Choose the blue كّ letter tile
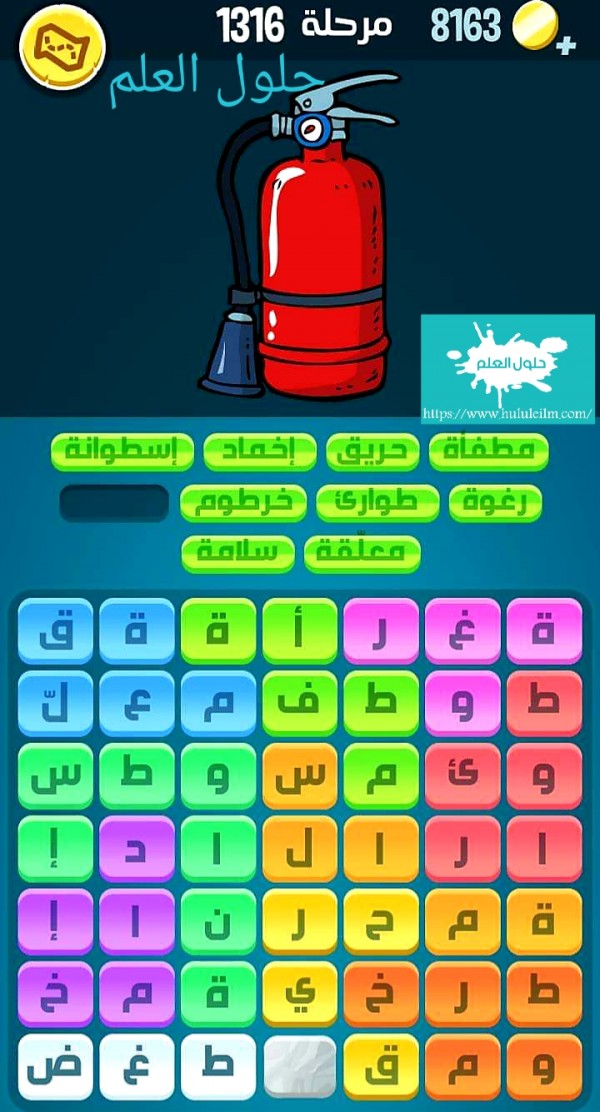 click(x=55, y=703)
